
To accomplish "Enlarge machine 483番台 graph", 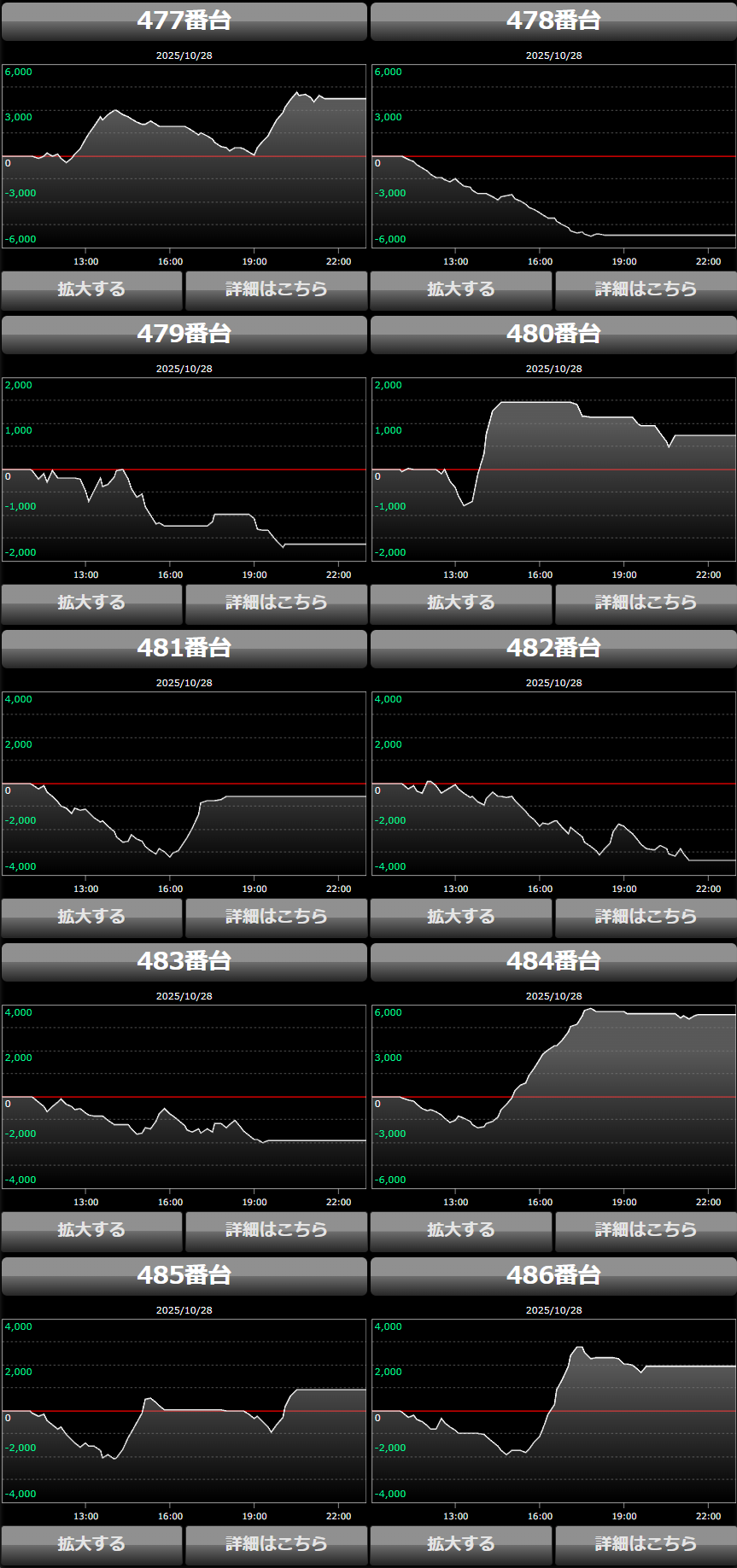I will point(91,1230).
